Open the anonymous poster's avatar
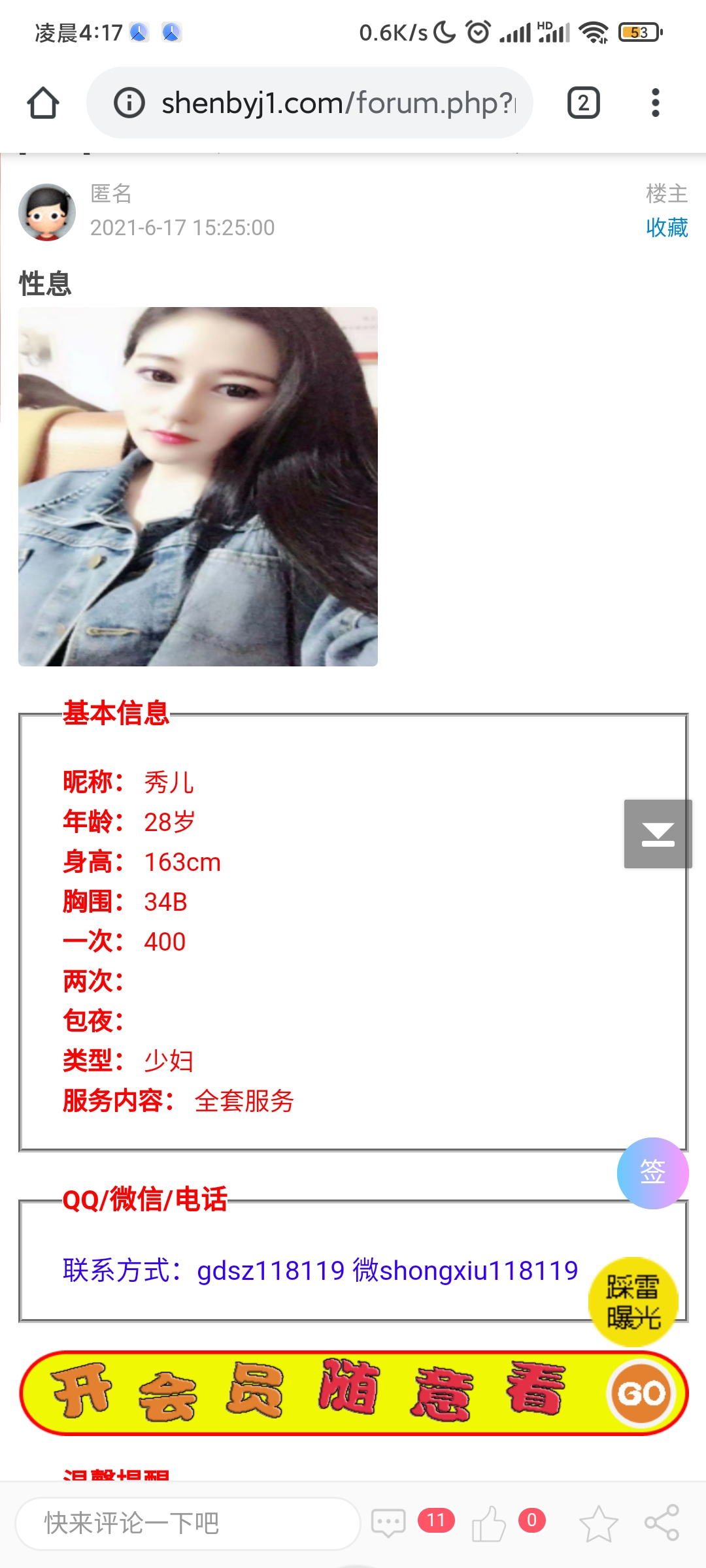Screen dimensions: 706x1568 tap(47, 212)
